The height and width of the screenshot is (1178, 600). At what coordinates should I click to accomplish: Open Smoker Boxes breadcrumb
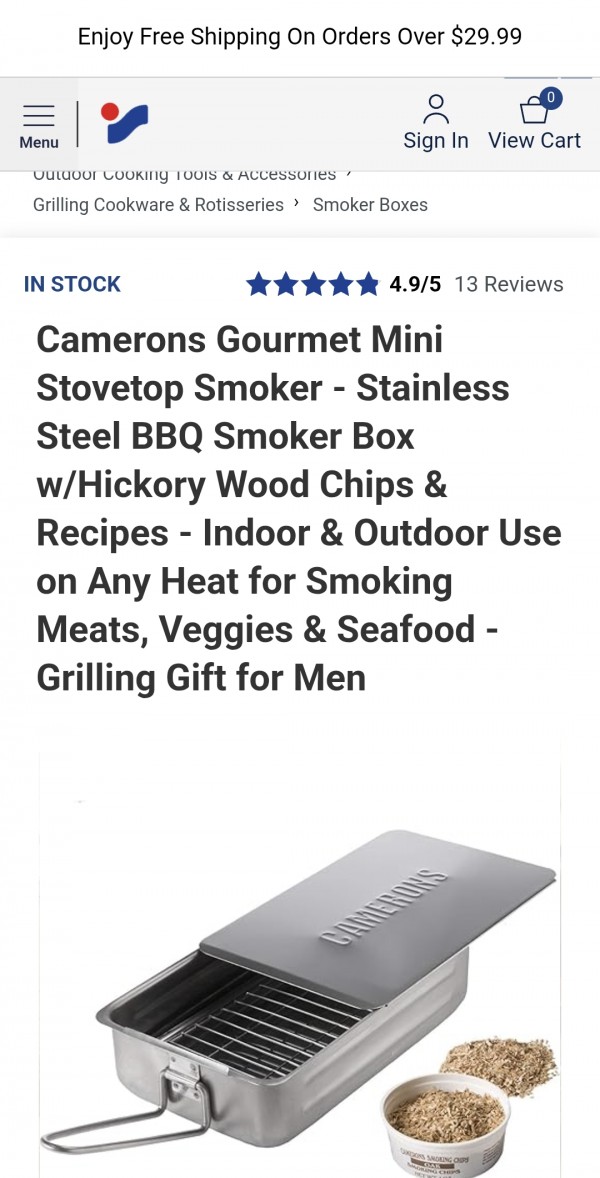pos(370,205)
